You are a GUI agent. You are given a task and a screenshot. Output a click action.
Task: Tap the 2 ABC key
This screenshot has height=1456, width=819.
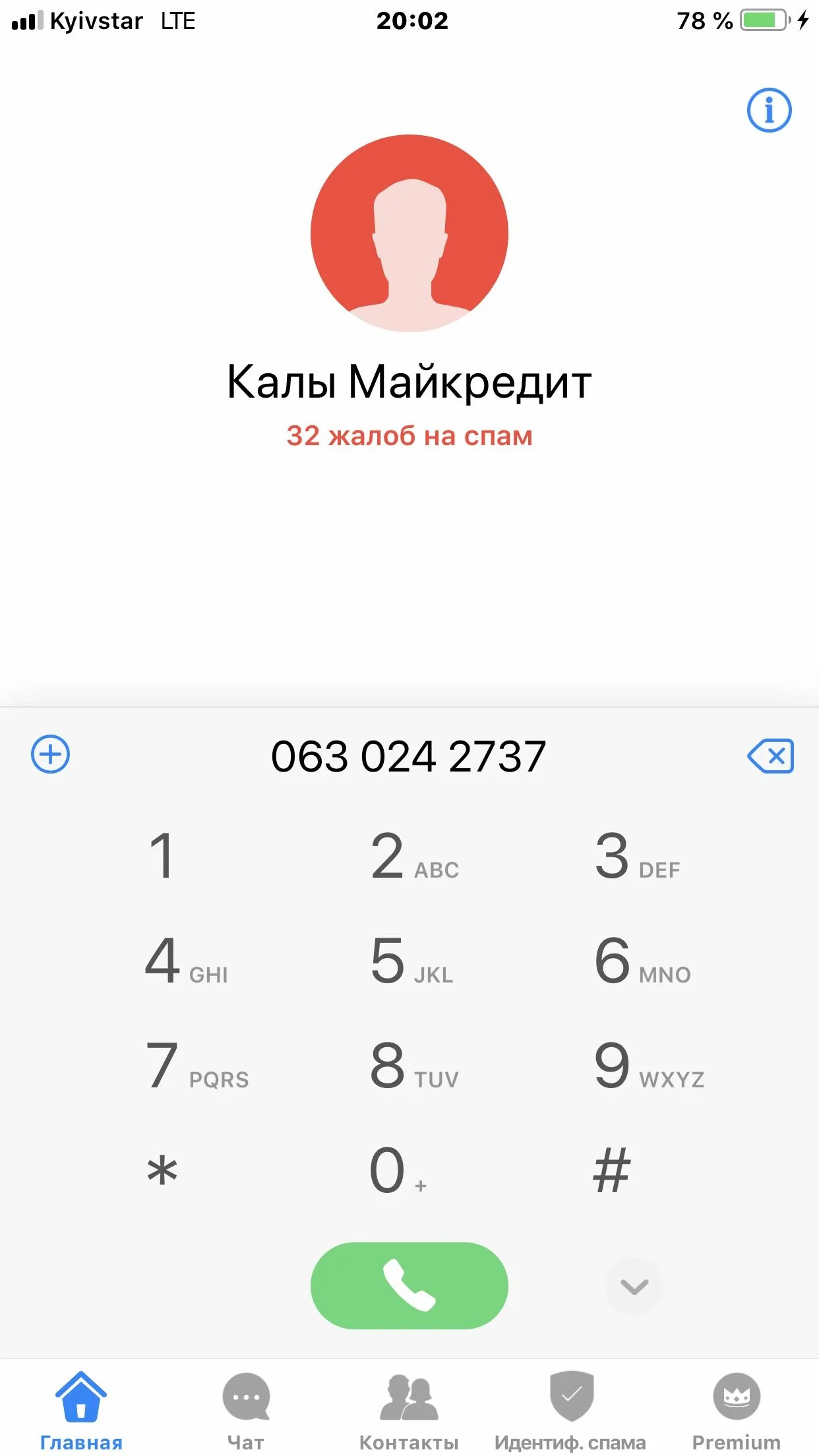pyautogui.click(x=409, y=856)
